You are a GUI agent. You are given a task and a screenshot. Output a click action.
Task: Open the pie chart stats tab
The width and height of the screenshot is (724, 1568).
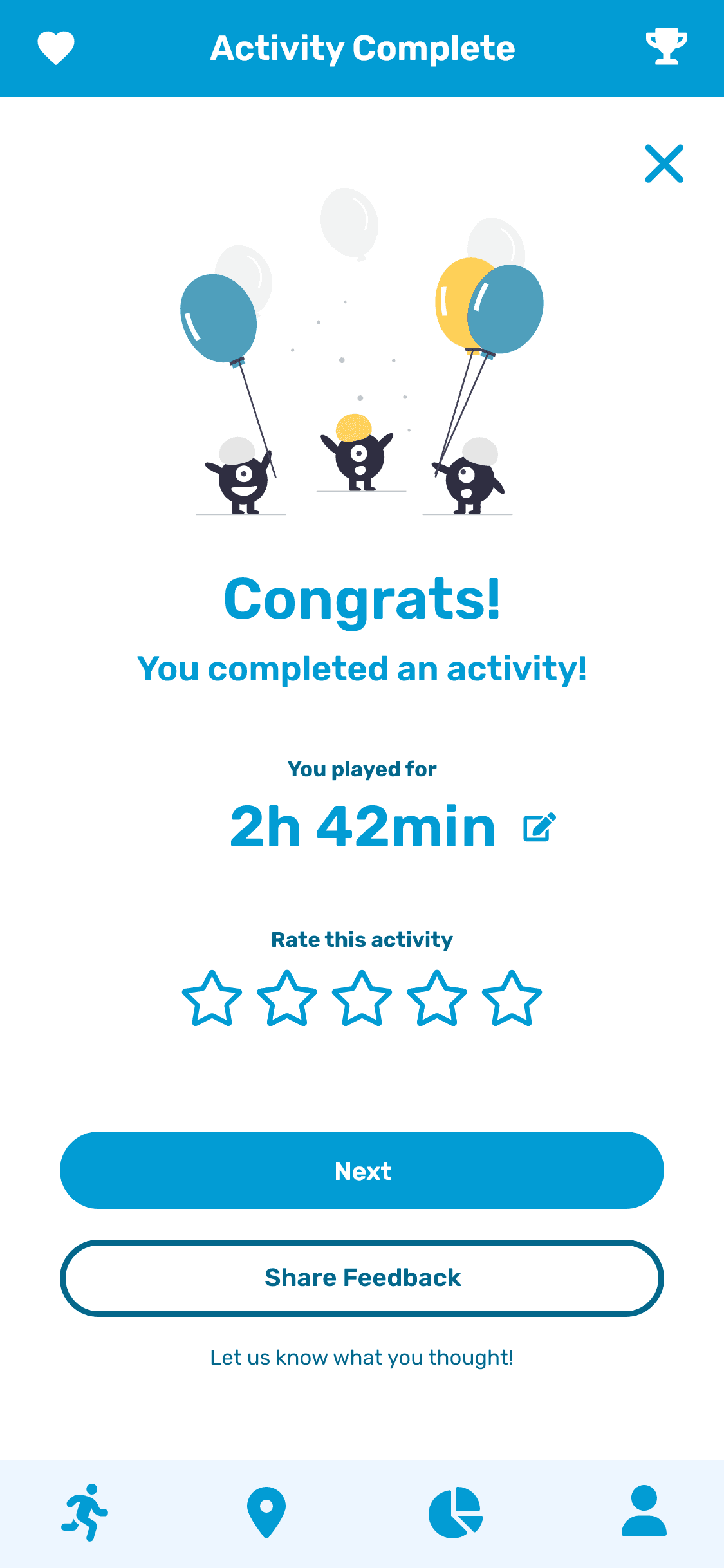456,1512
